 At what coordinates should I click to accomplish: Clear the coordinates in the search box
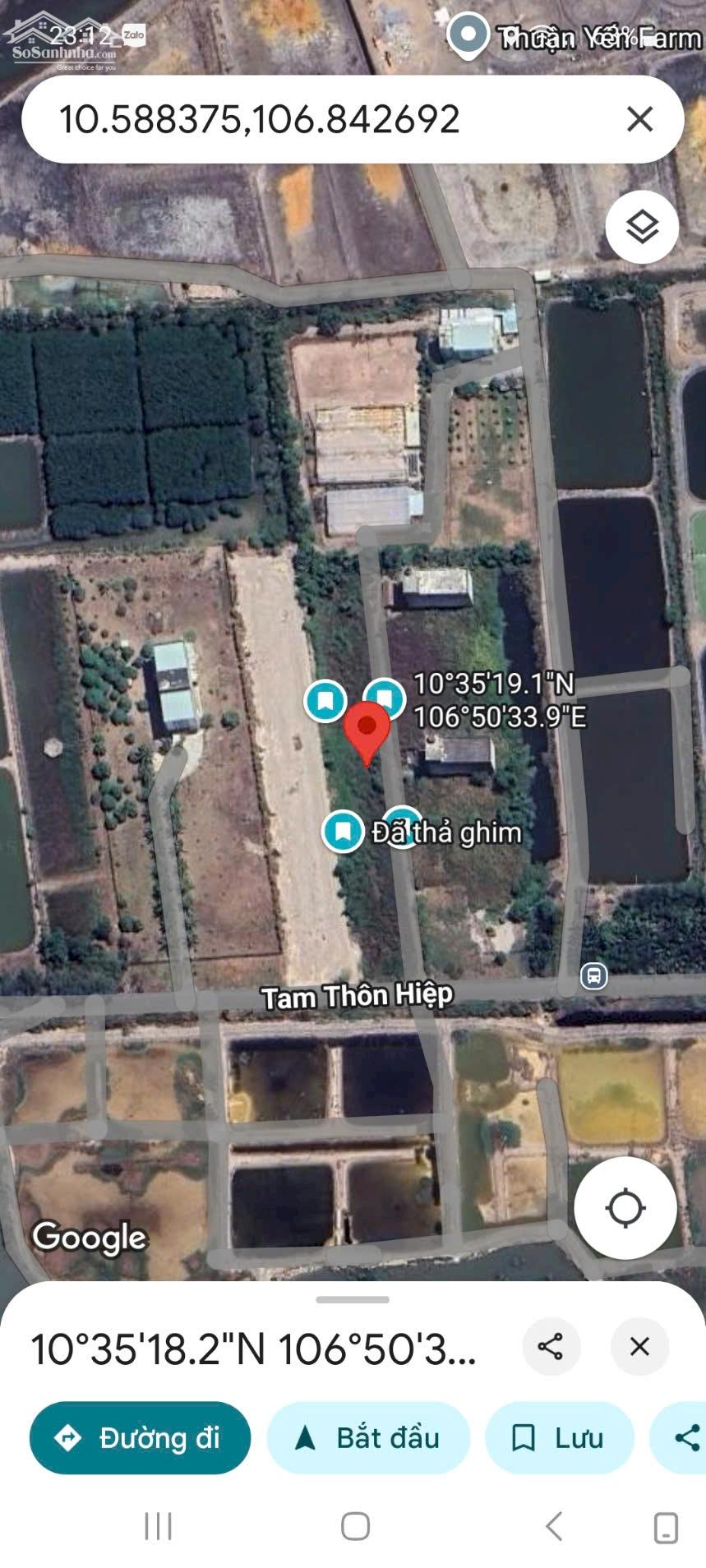coord(639,119)
